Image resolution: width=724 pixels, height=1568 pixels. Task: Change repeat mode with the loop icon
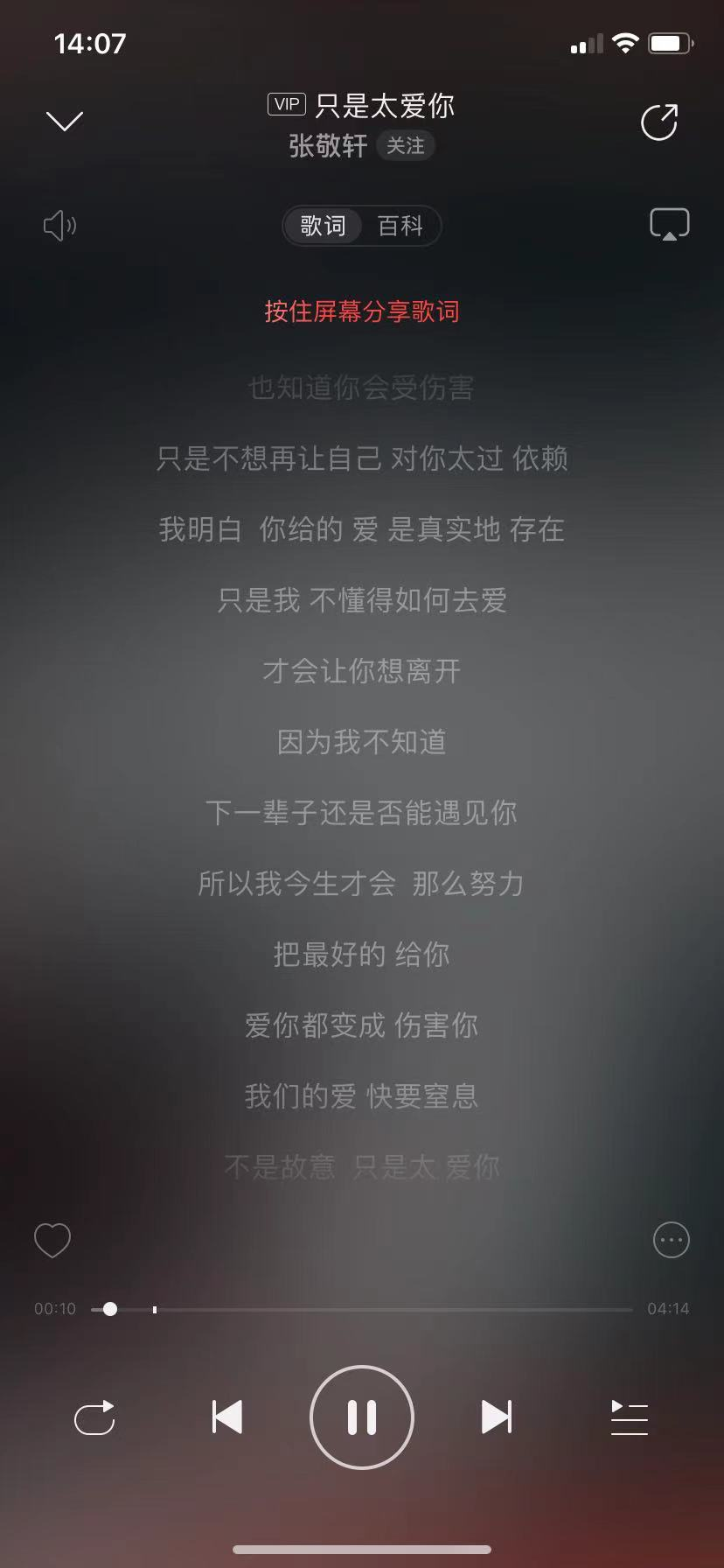coord(96,1417)
